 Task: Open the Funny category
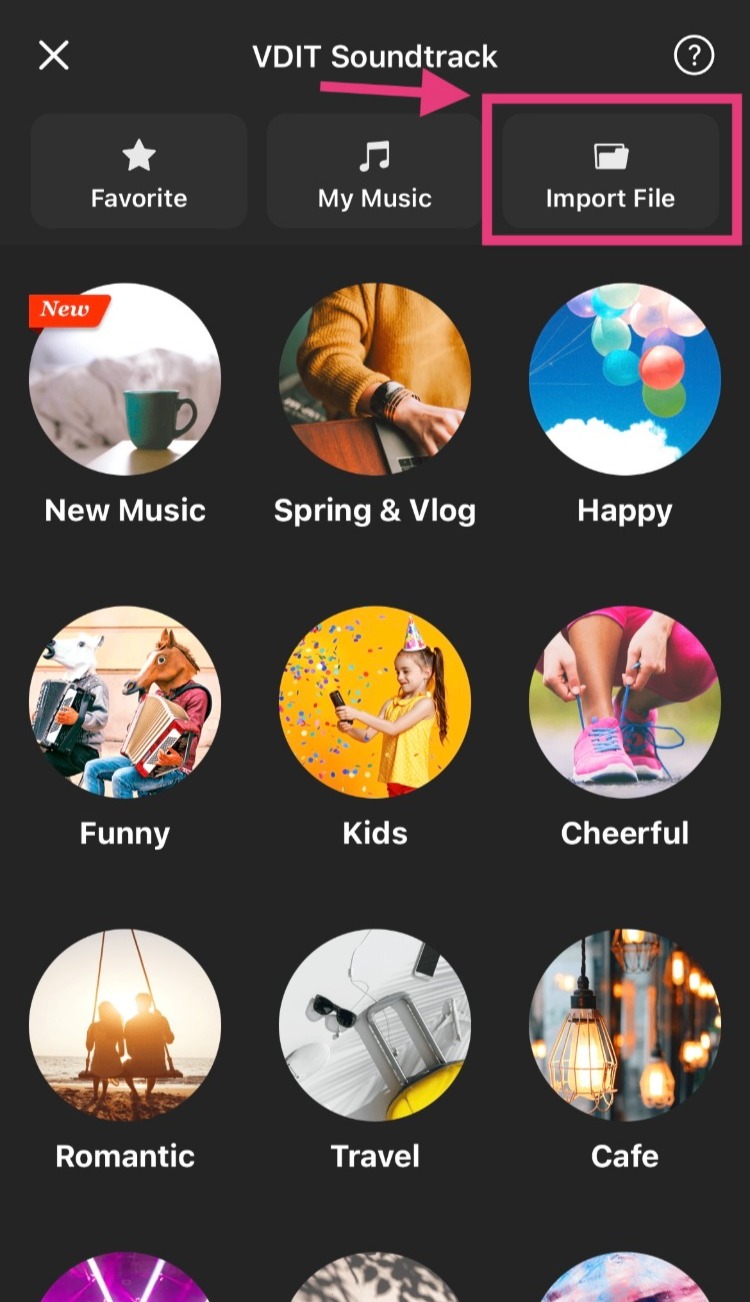coord(125,702)
